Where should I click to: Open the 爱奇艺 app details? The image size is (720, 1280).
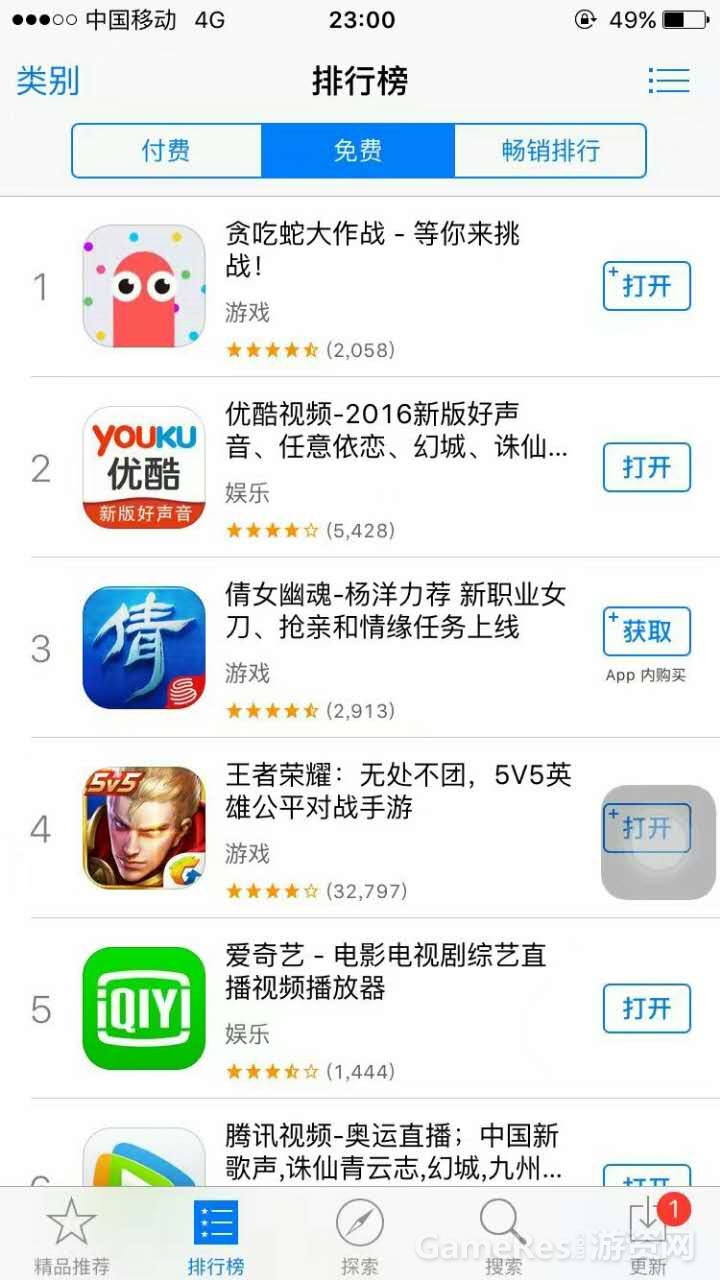click(385, 971)
